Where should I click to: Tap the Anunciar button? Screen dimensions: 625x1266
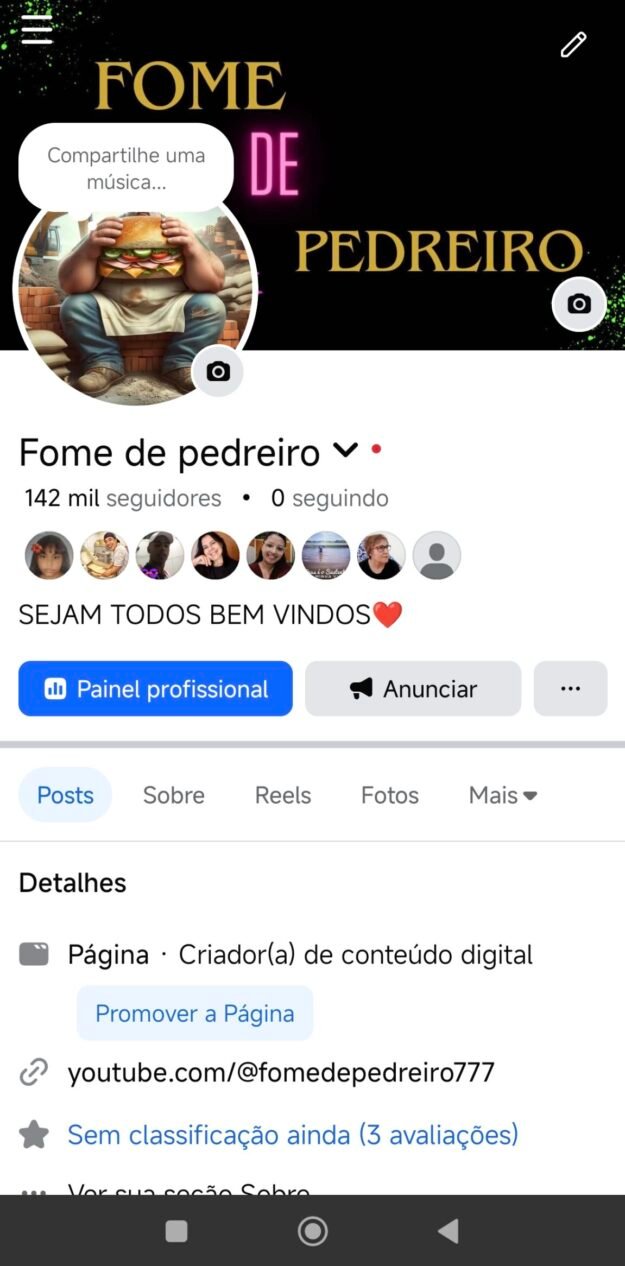coord(413,689)
